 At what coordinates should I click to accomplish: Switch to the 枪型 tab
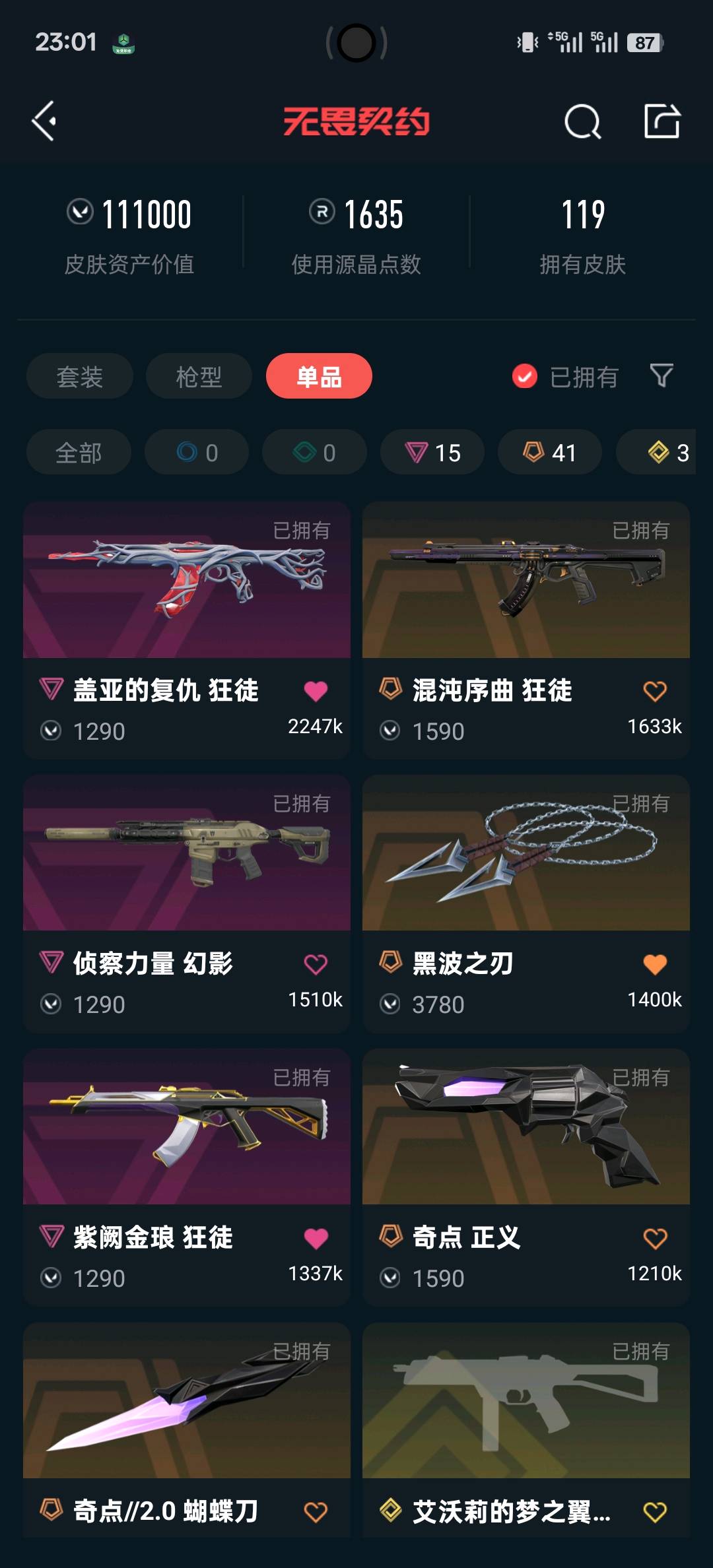(199, 377)
